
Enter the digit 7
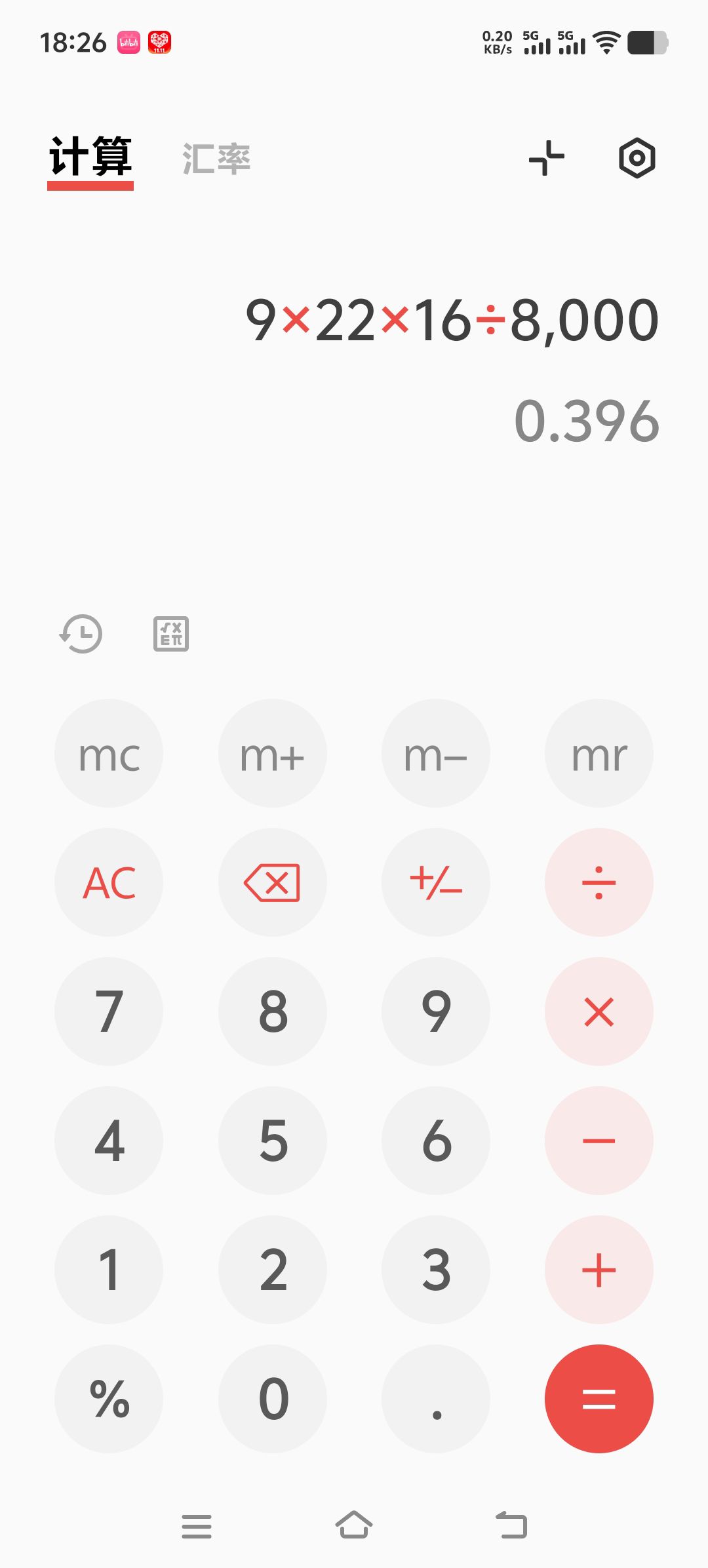click(x=109, y=1011)
